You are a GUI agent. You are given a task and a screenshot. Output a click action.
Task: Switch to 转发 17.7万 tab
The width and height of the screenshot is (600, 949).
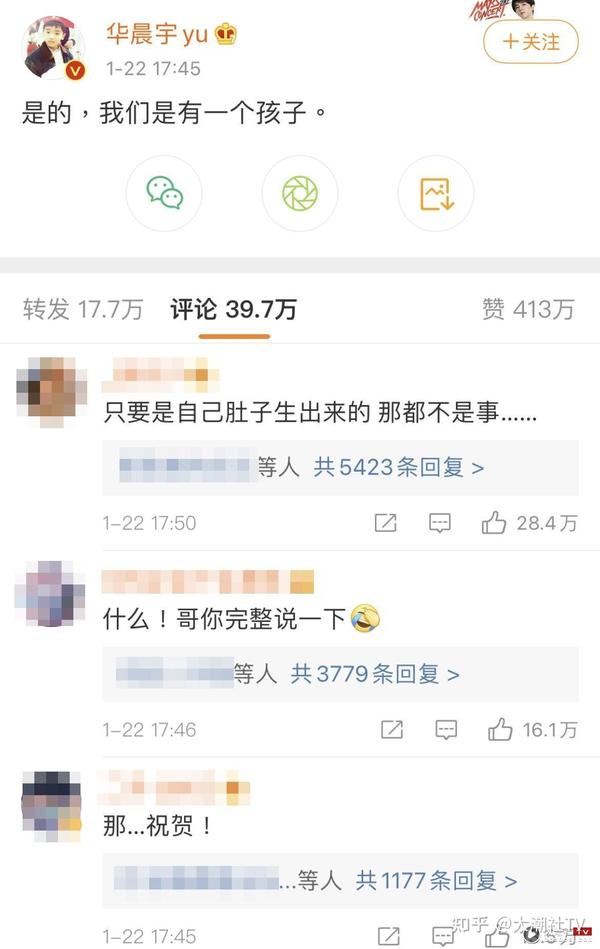(x=83, y=309)
